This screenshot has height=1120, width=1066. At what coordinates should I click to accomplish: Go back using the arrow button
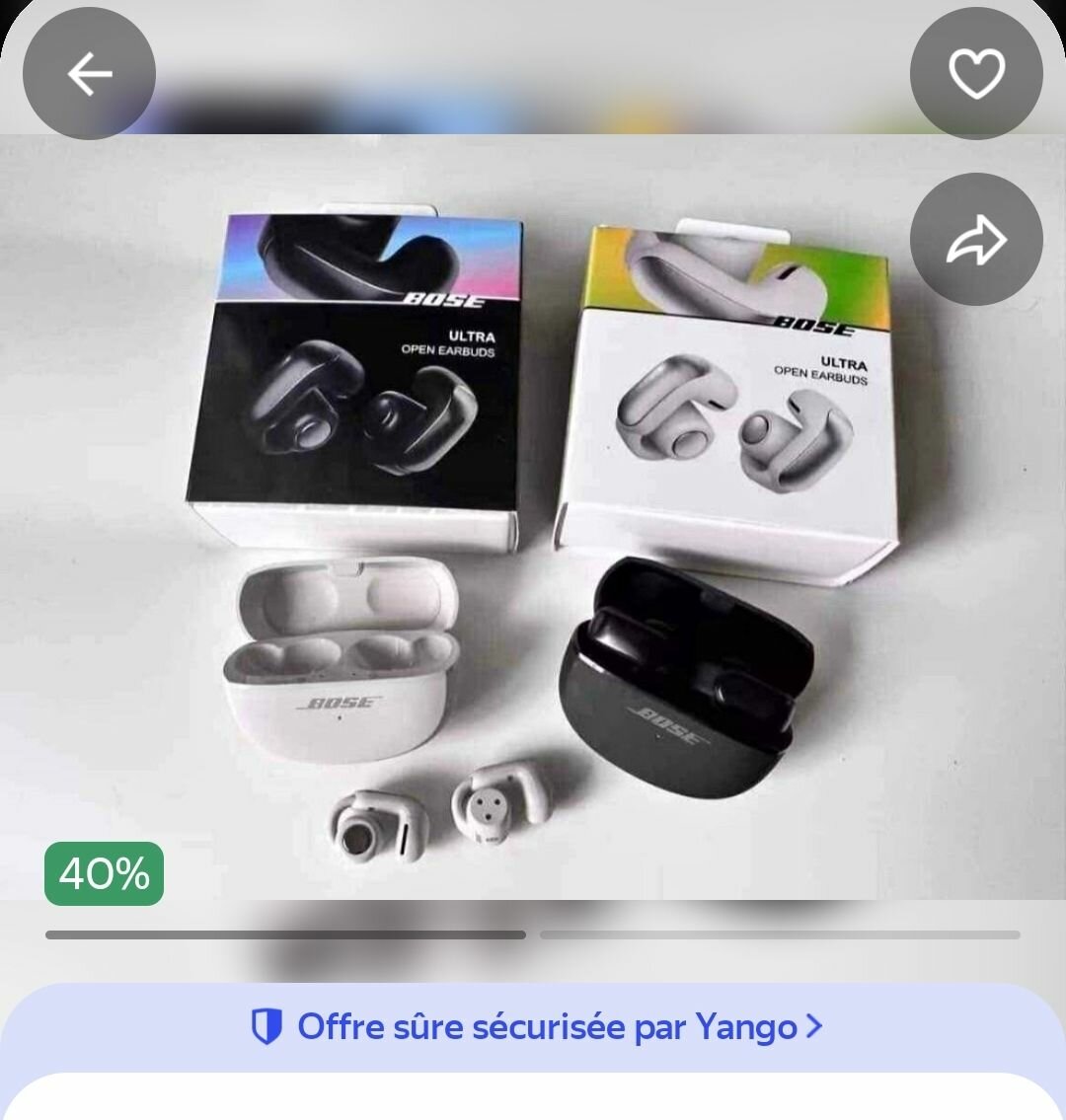89,74
